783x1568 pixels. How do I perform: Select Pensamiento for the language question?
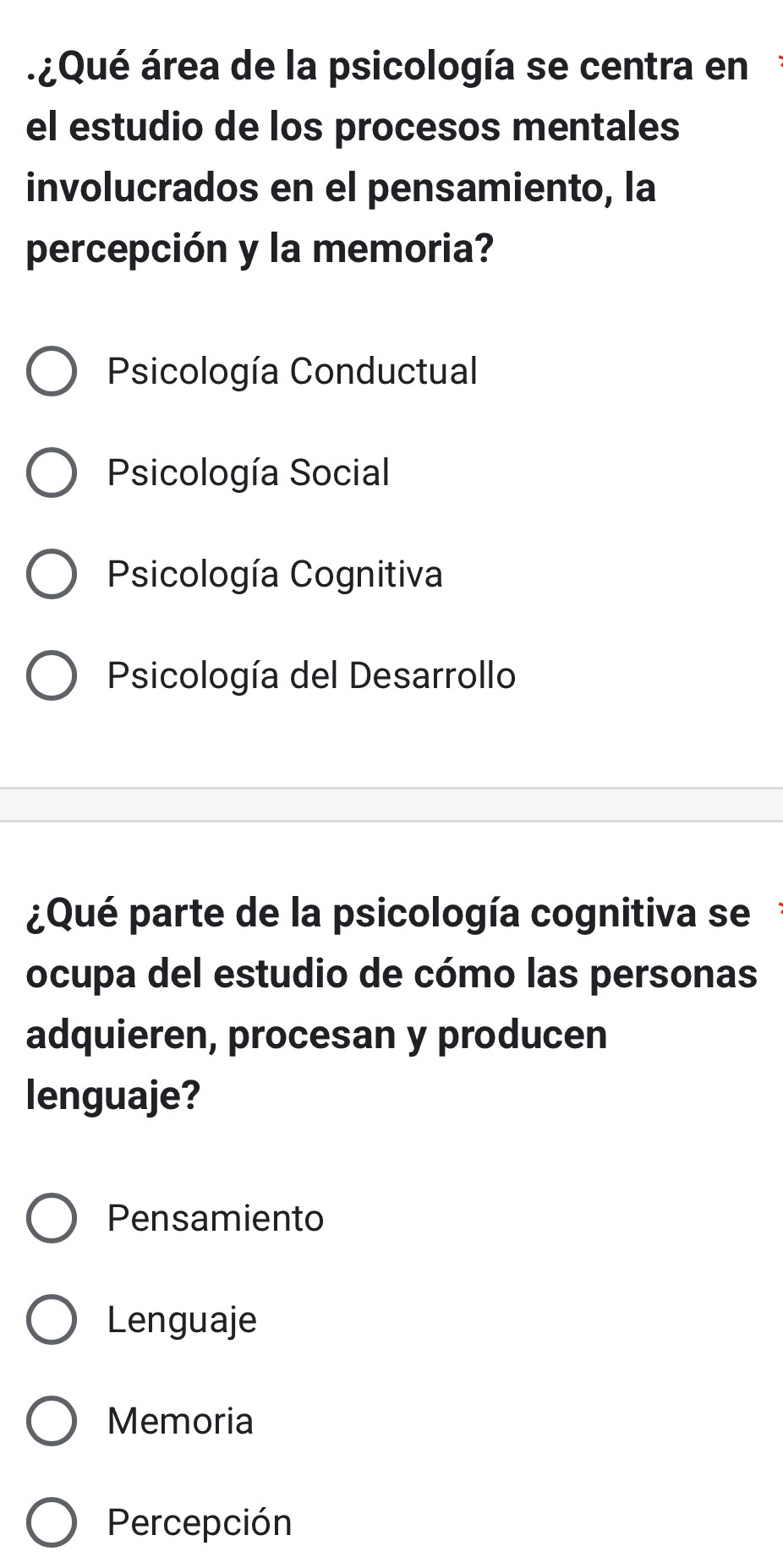click(52, 1218)
